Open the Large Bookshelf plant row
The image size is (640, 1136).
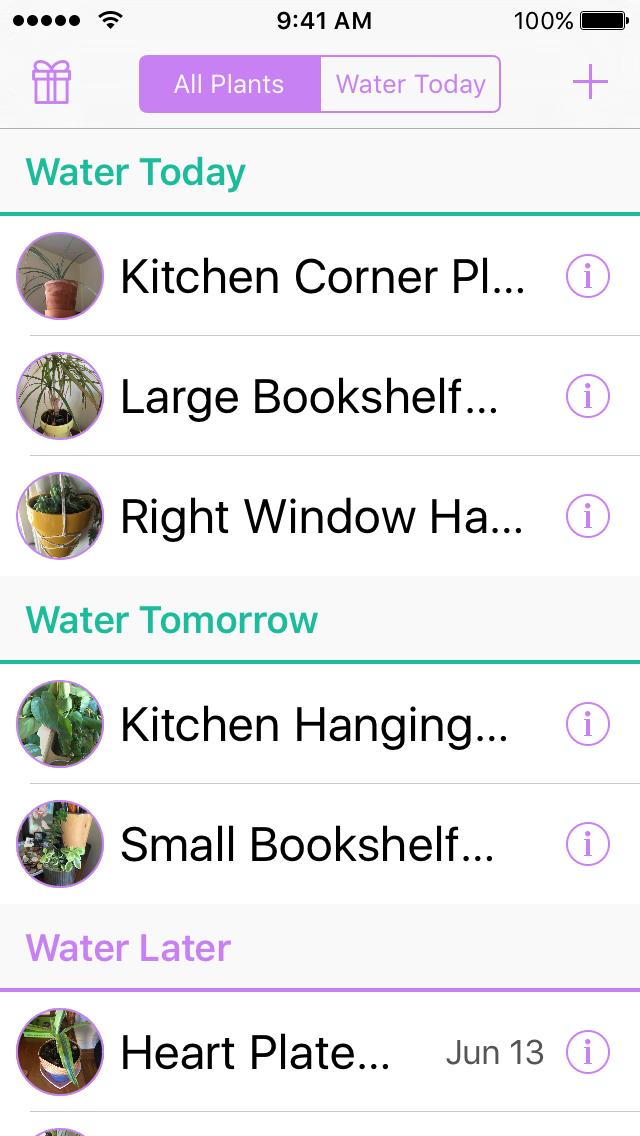click(308, 397)
